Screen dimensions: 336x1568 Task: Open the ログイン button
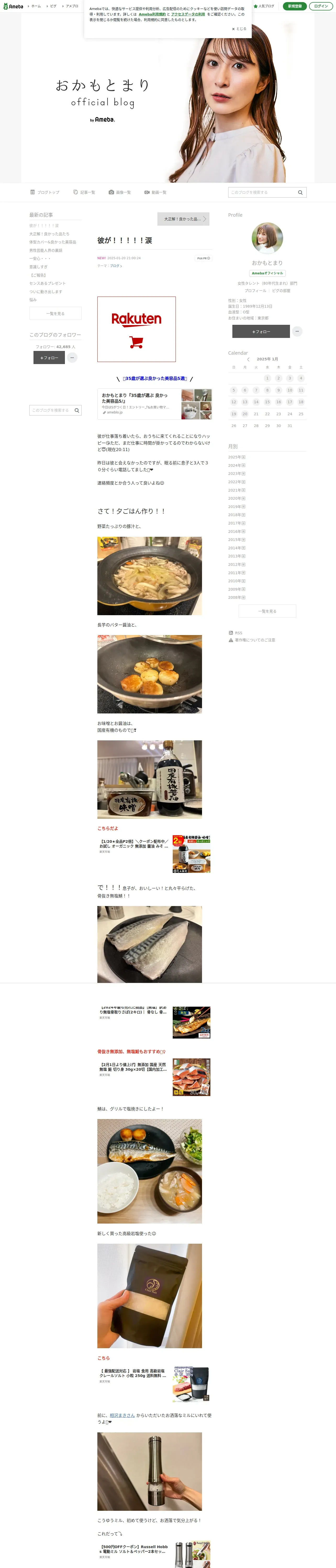coord(321,6)
